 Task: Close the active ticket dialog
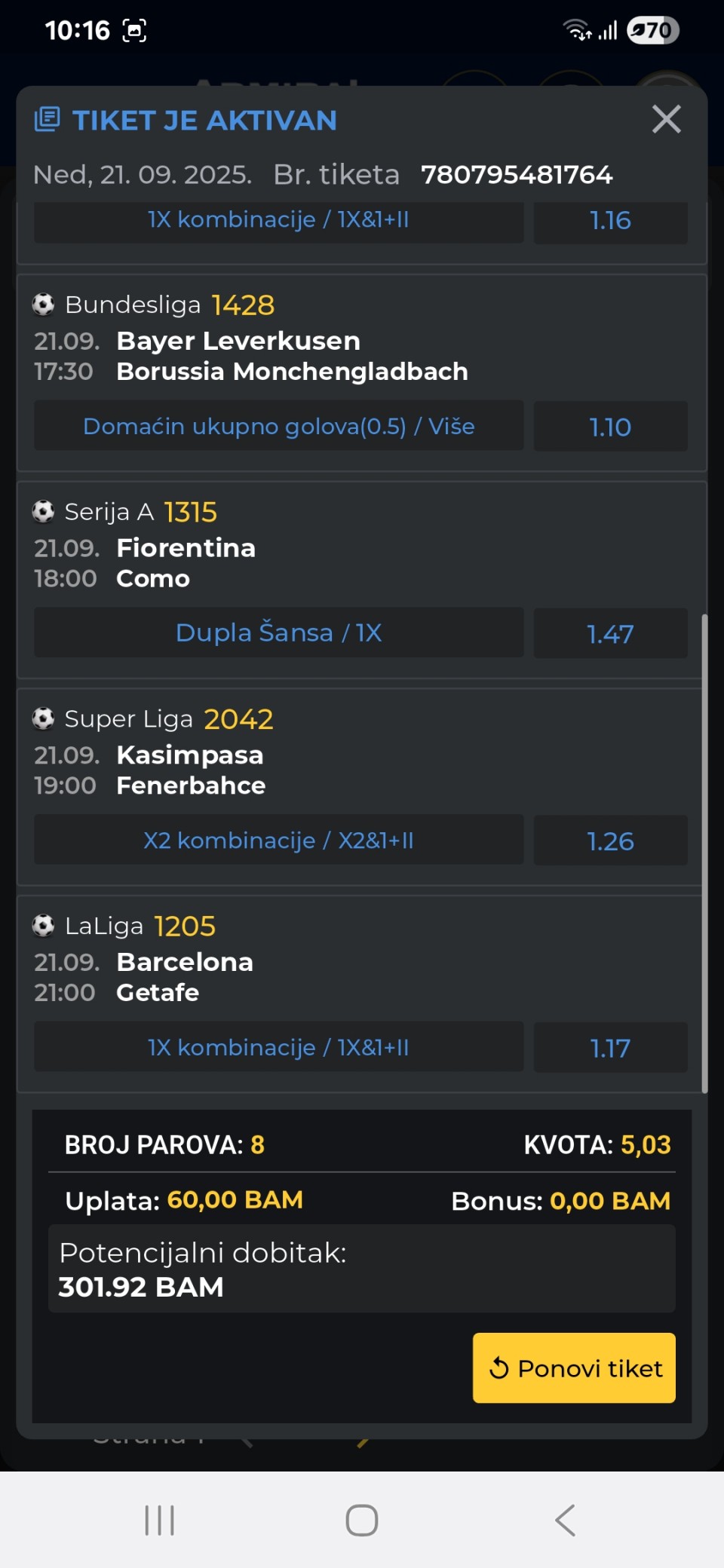click(666, 119)
